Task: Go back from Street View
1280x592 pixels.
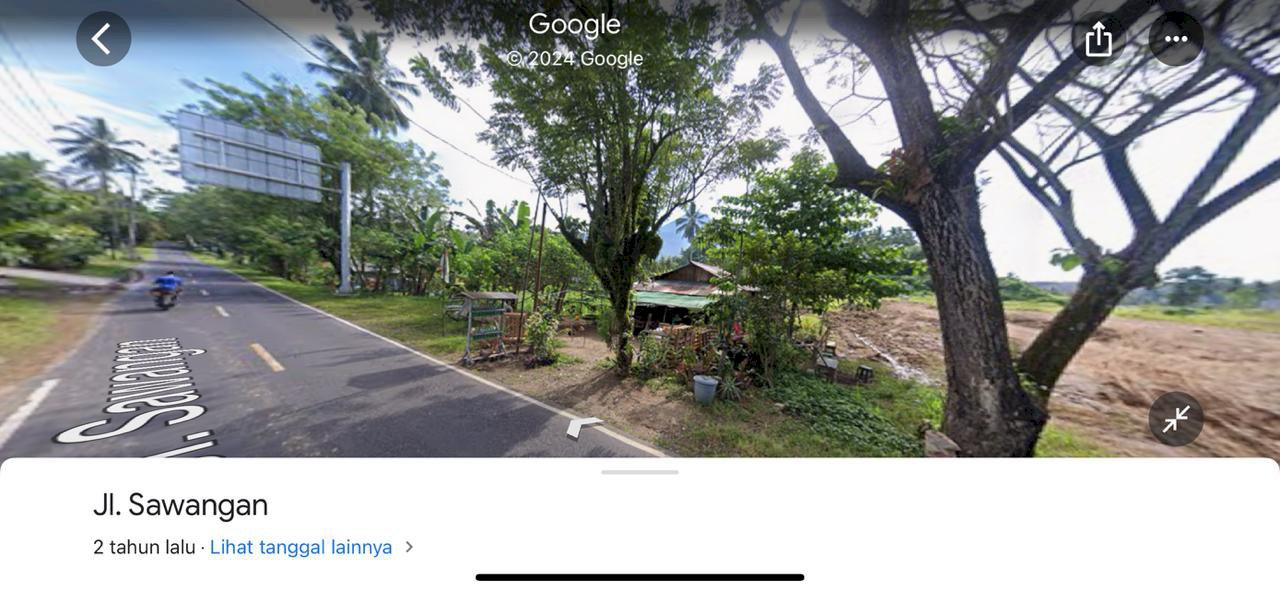Action: (103, 39)
